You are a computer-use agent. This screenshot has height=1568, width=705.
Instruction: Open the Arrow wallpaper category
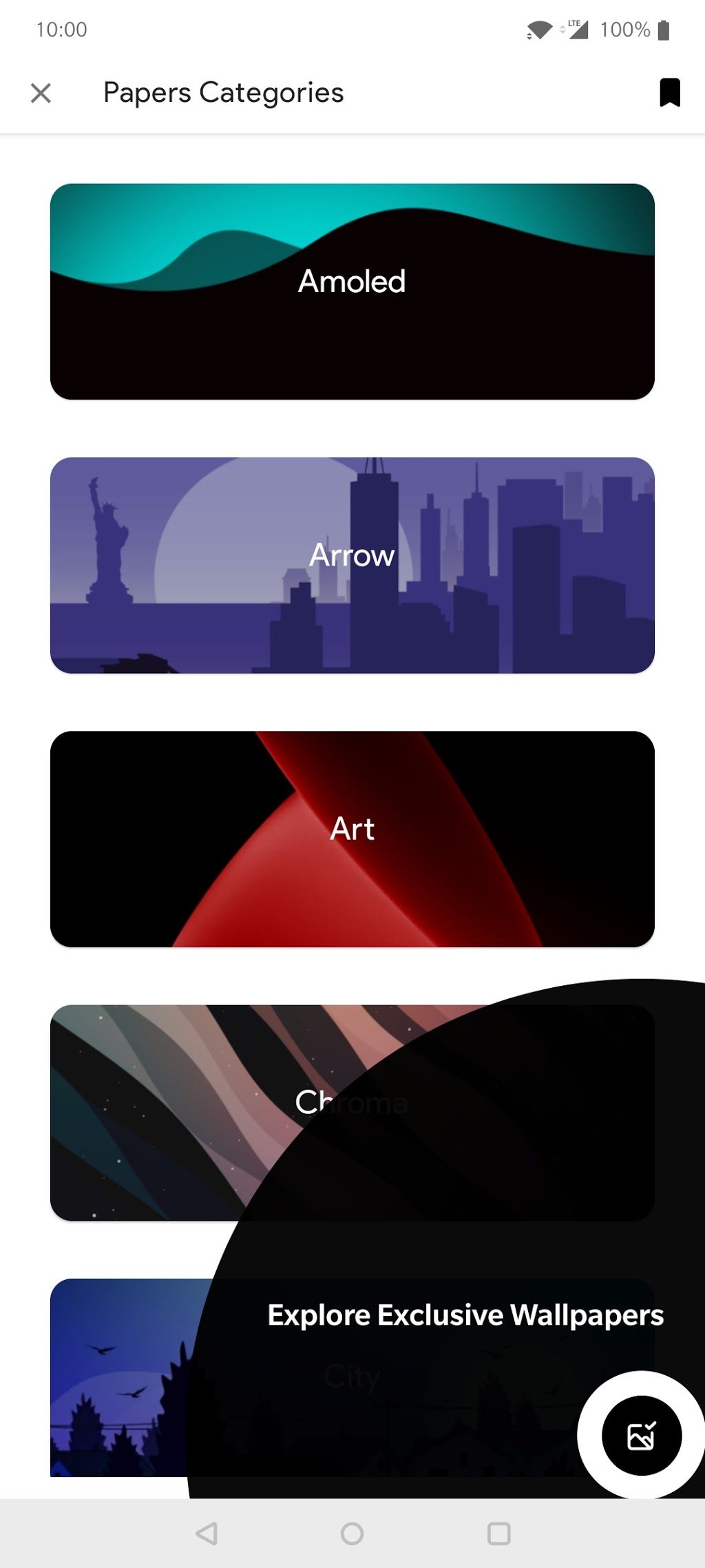click(352, 565)
